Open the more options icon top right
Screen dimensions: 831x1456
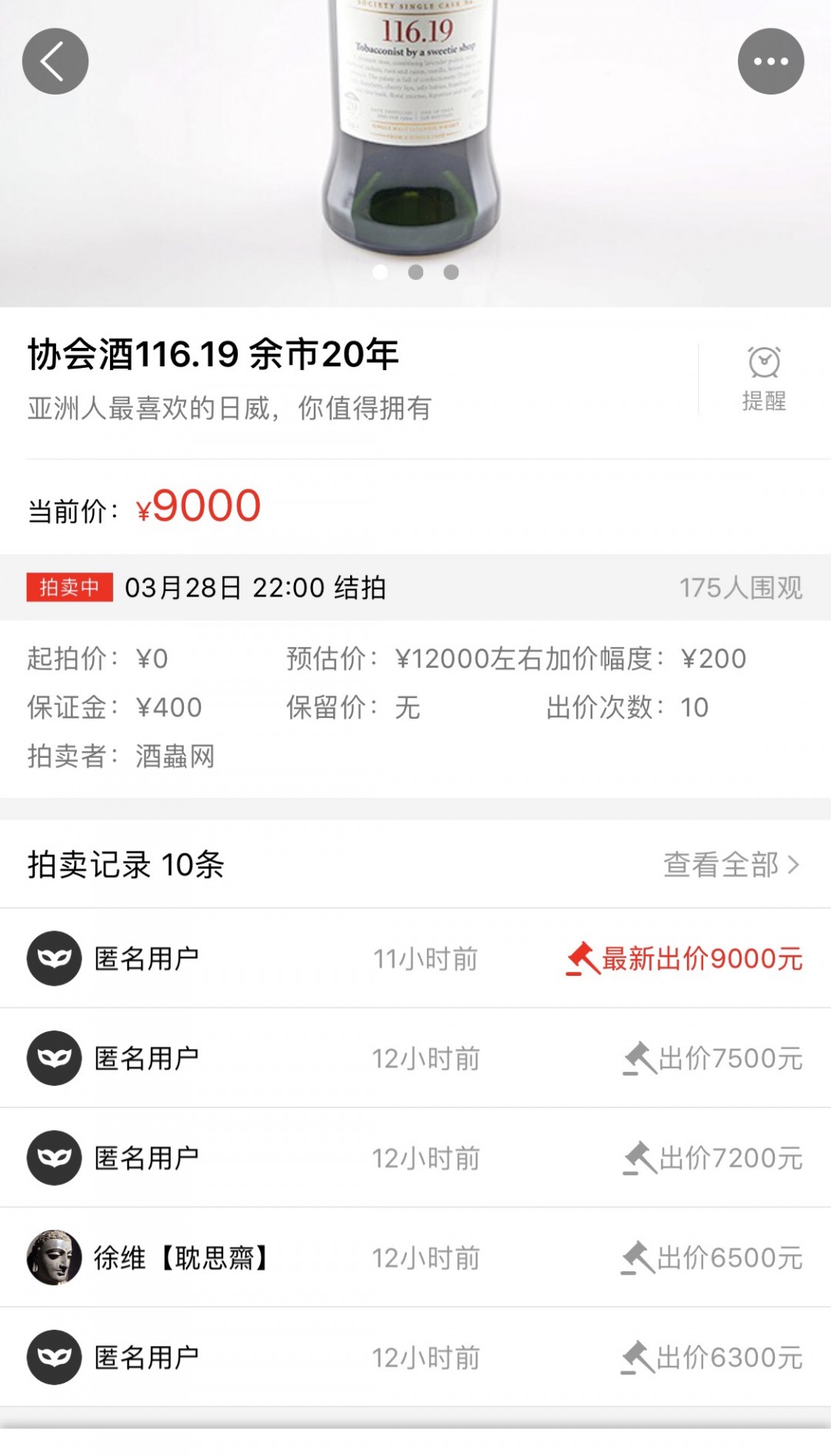tap(770, 61)
